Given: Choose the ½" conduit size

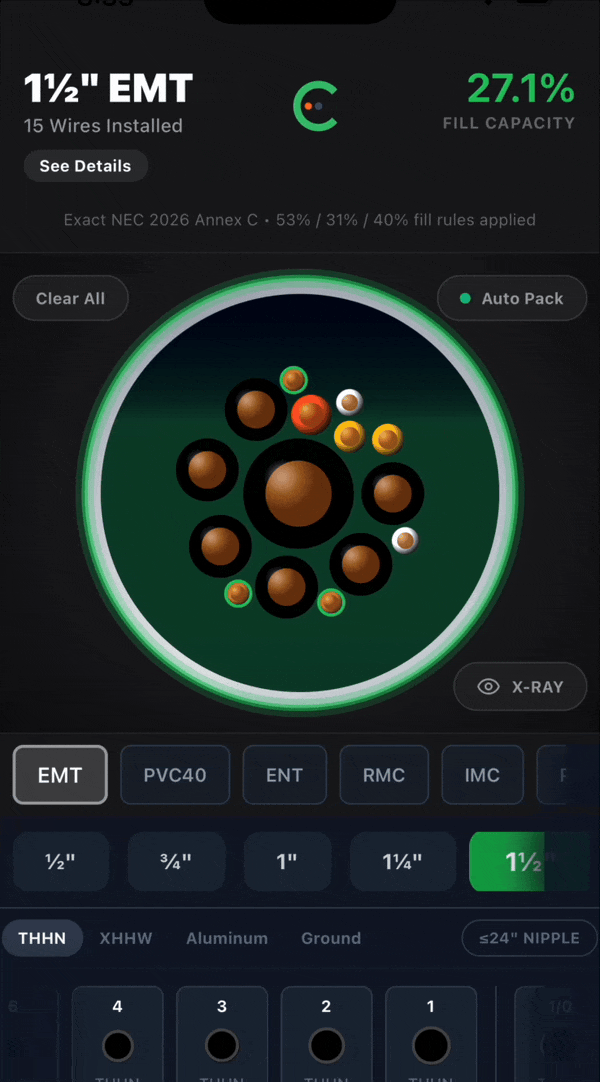Looking at the screenshot, I should tap(60, 862).
